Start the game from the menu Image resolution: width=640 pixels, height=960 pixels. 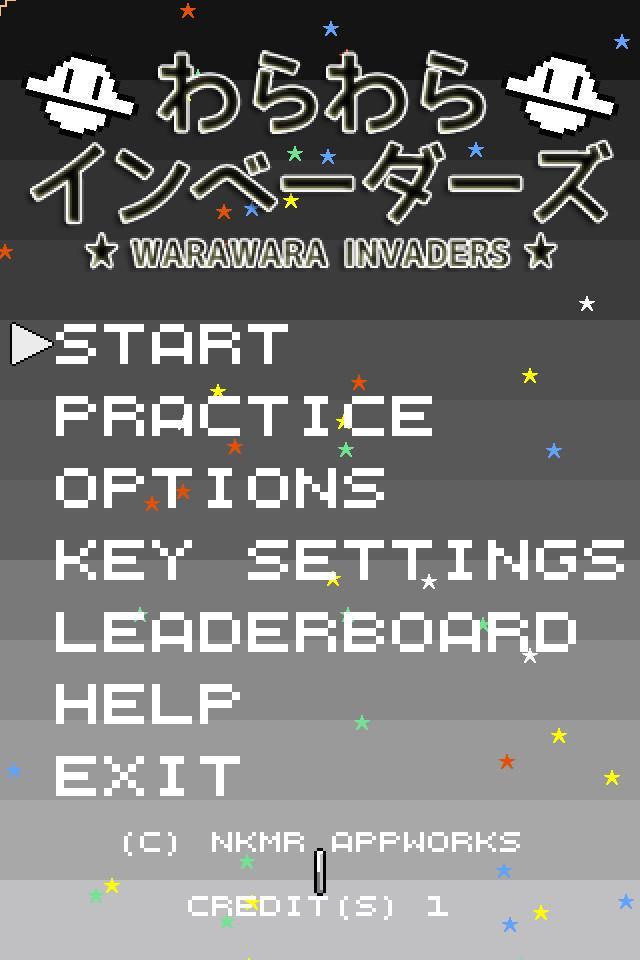(172, 344)
